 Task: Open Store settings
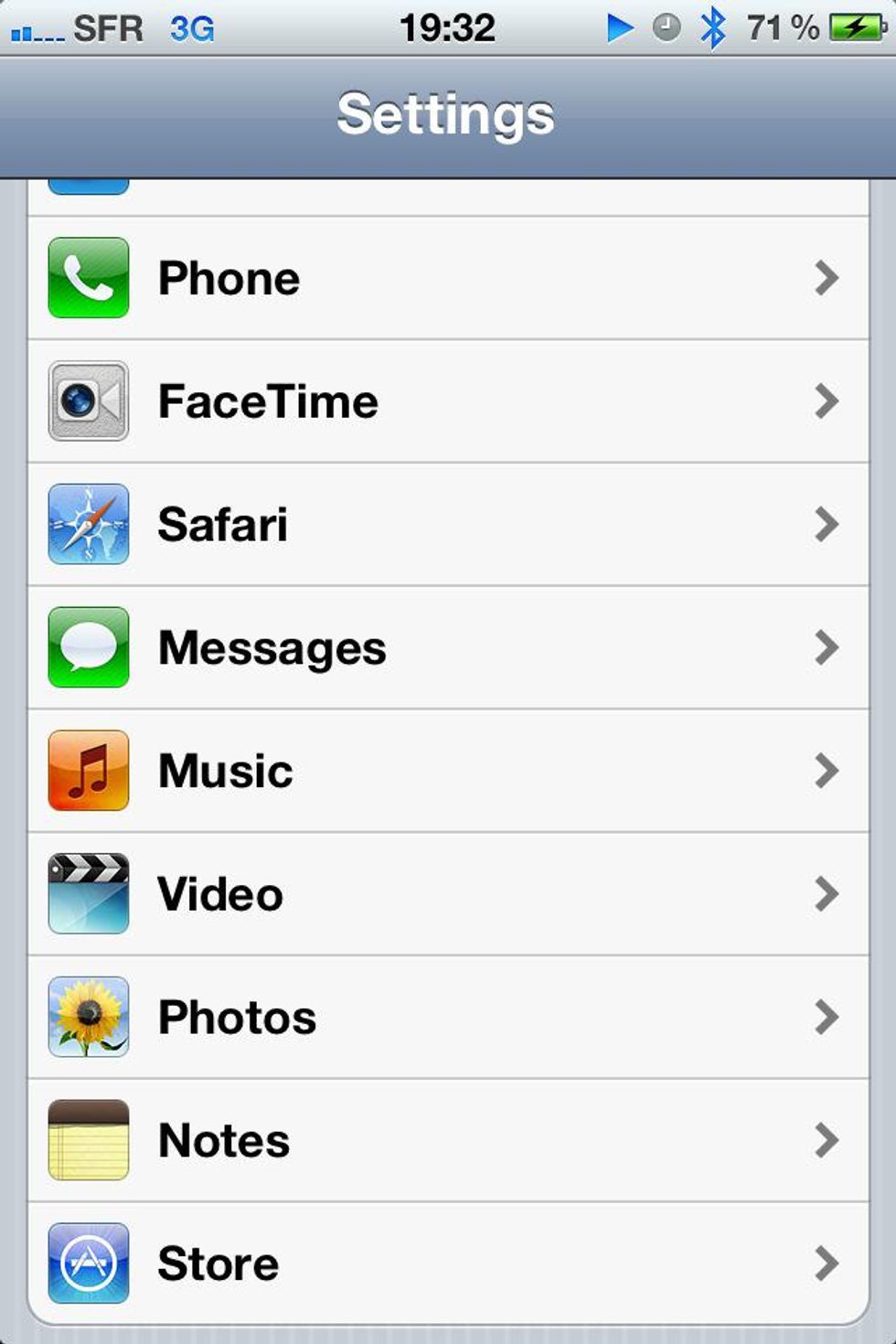click(448, 1264)
